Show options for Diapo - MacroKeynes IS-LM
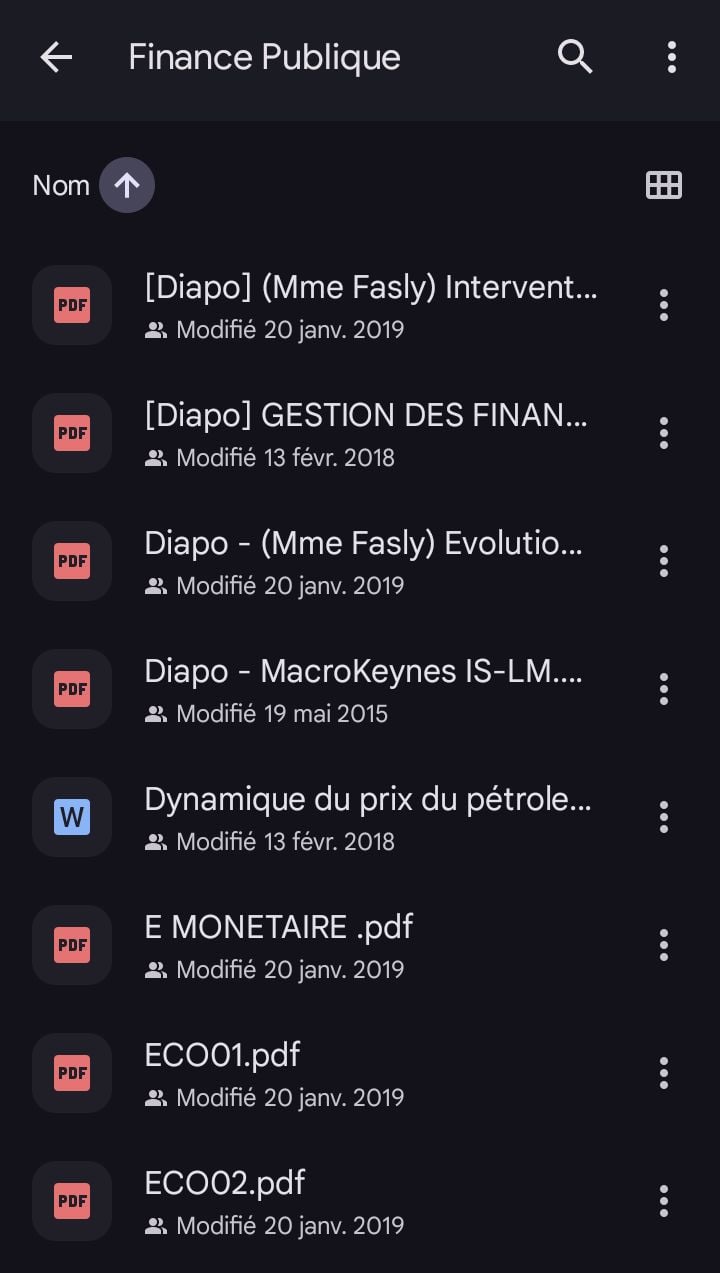 [x=664, y=689]
